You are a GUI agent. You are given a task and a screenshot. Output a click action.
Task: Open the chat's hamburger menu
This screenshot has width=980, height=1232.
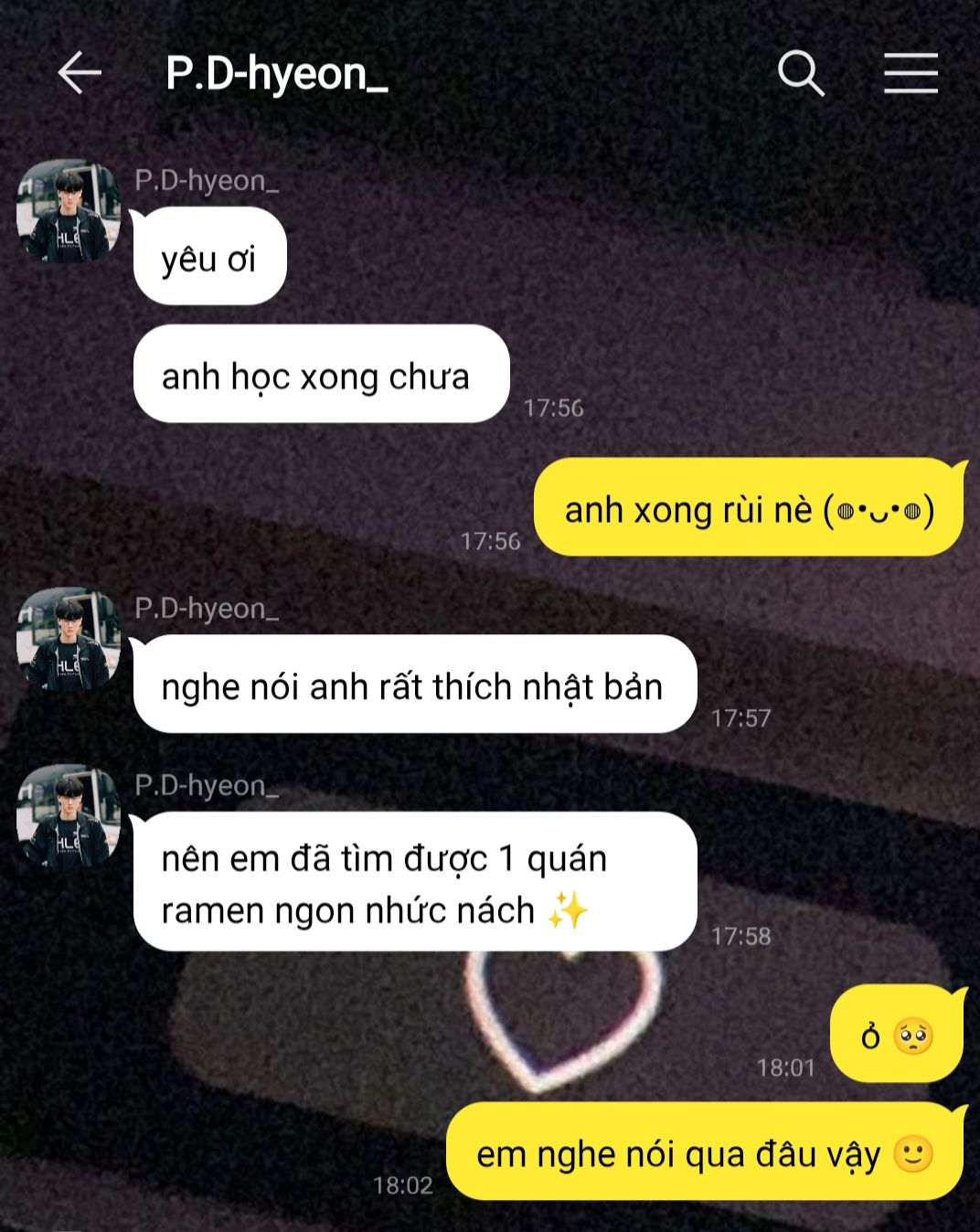911,73
